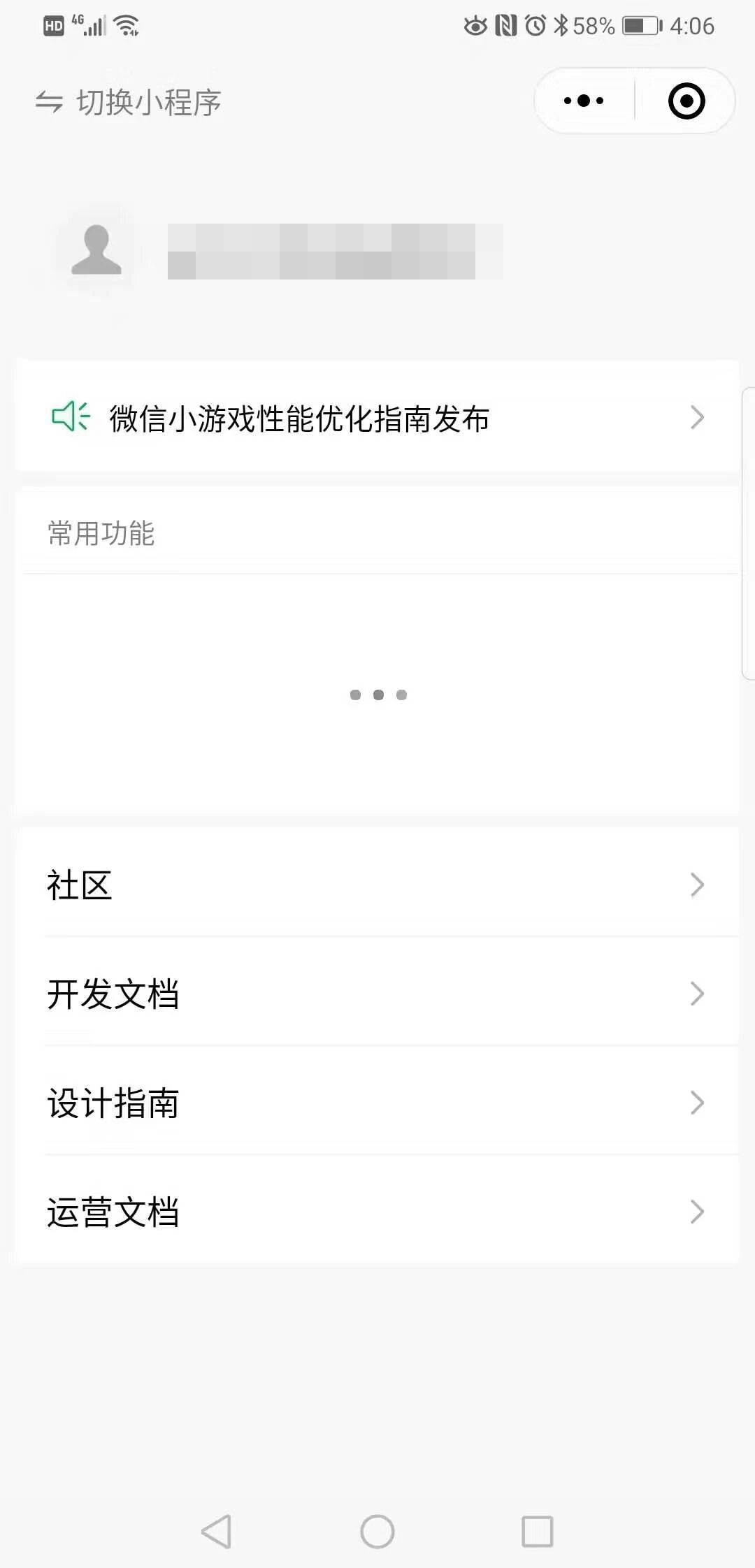Open the 微信小游戏性能优化指南发布 announcement
The width and height of the screenshot is (755, 1568).
(377, 418)
